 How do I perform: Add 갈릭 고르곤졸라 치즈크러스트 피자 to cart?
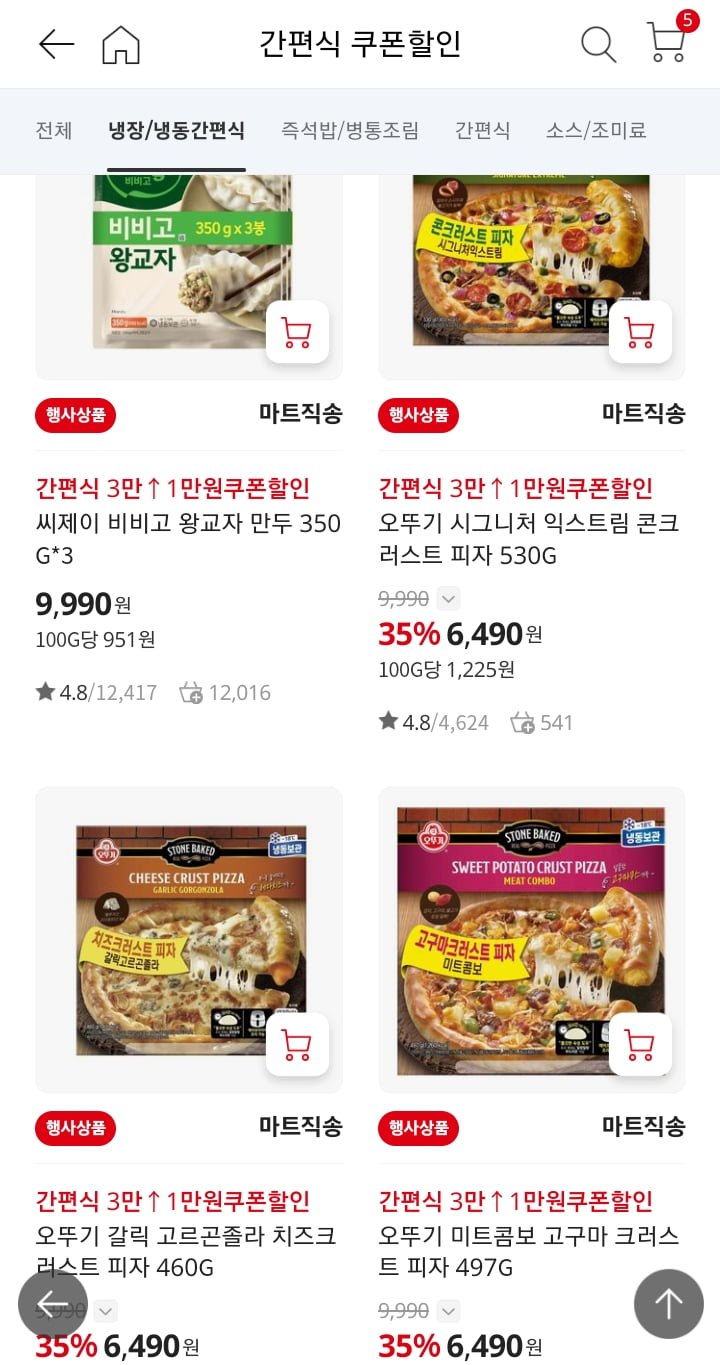297,1044
